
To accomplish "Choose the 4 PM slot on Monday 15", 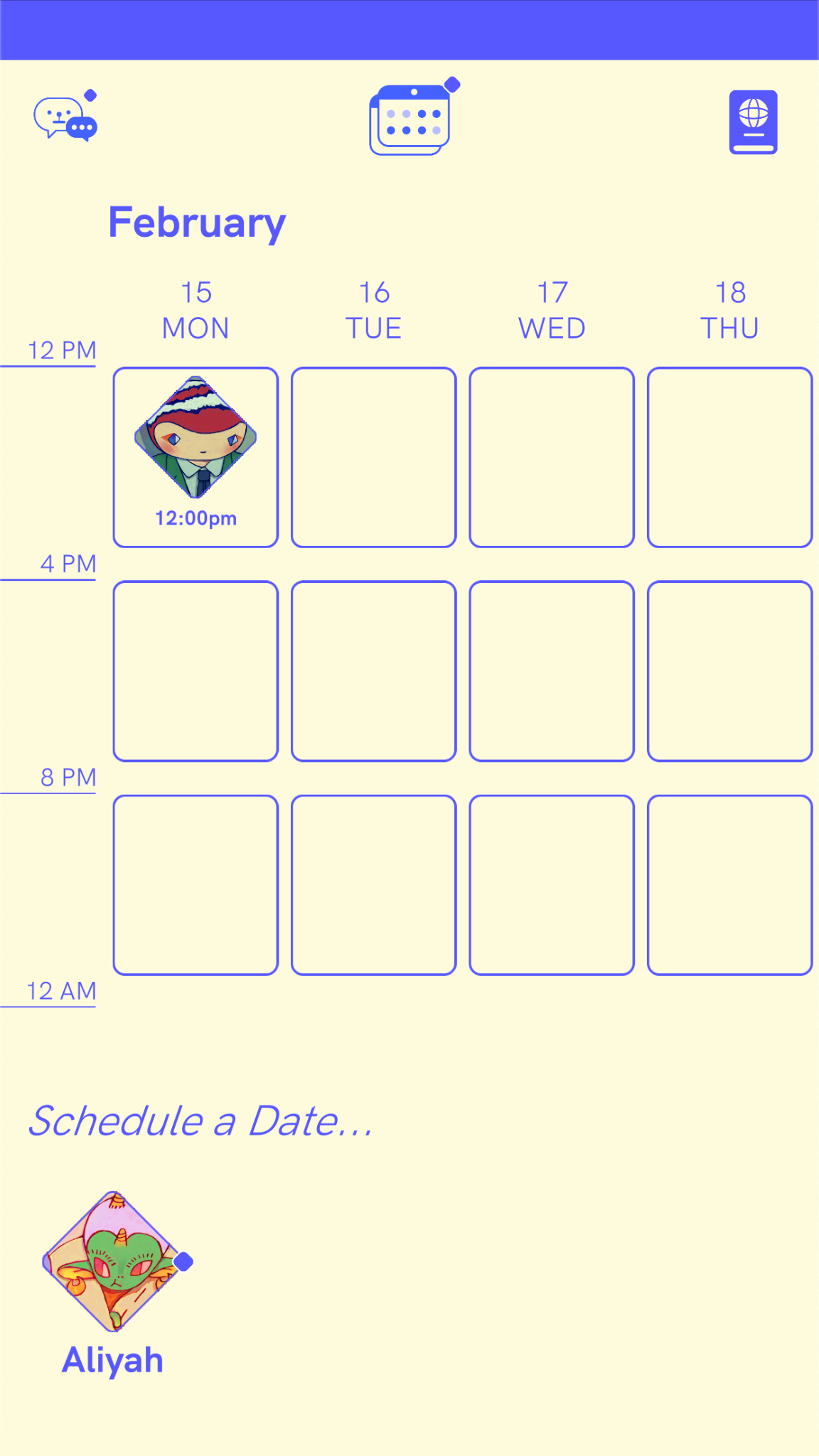I will click(x=196, y=671).
